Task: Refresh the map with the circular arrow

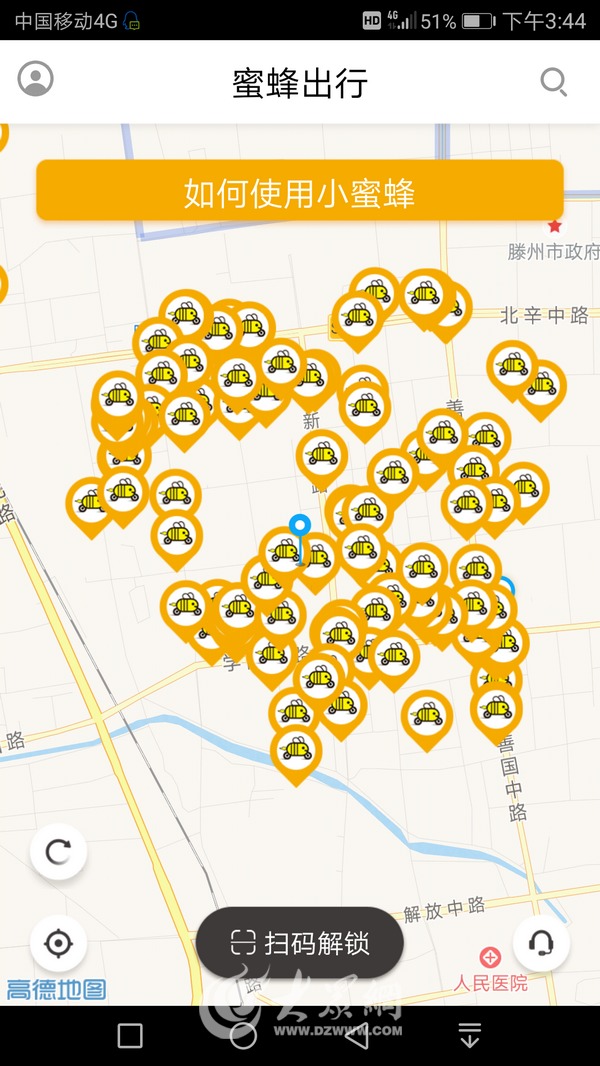Action: point(58,852)
